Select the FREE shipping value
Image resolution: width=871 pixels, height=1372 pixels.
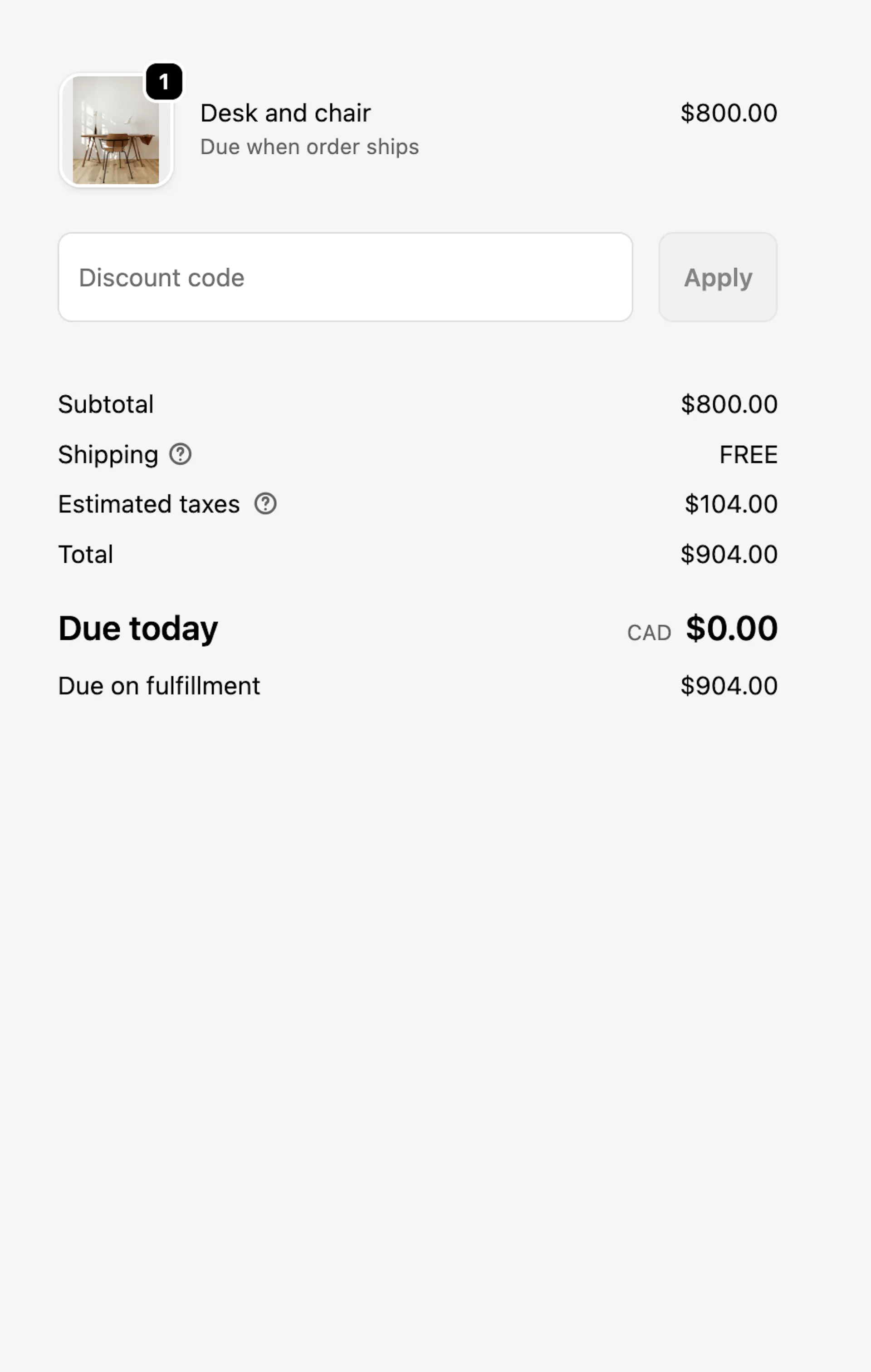[x=749, y=454]
